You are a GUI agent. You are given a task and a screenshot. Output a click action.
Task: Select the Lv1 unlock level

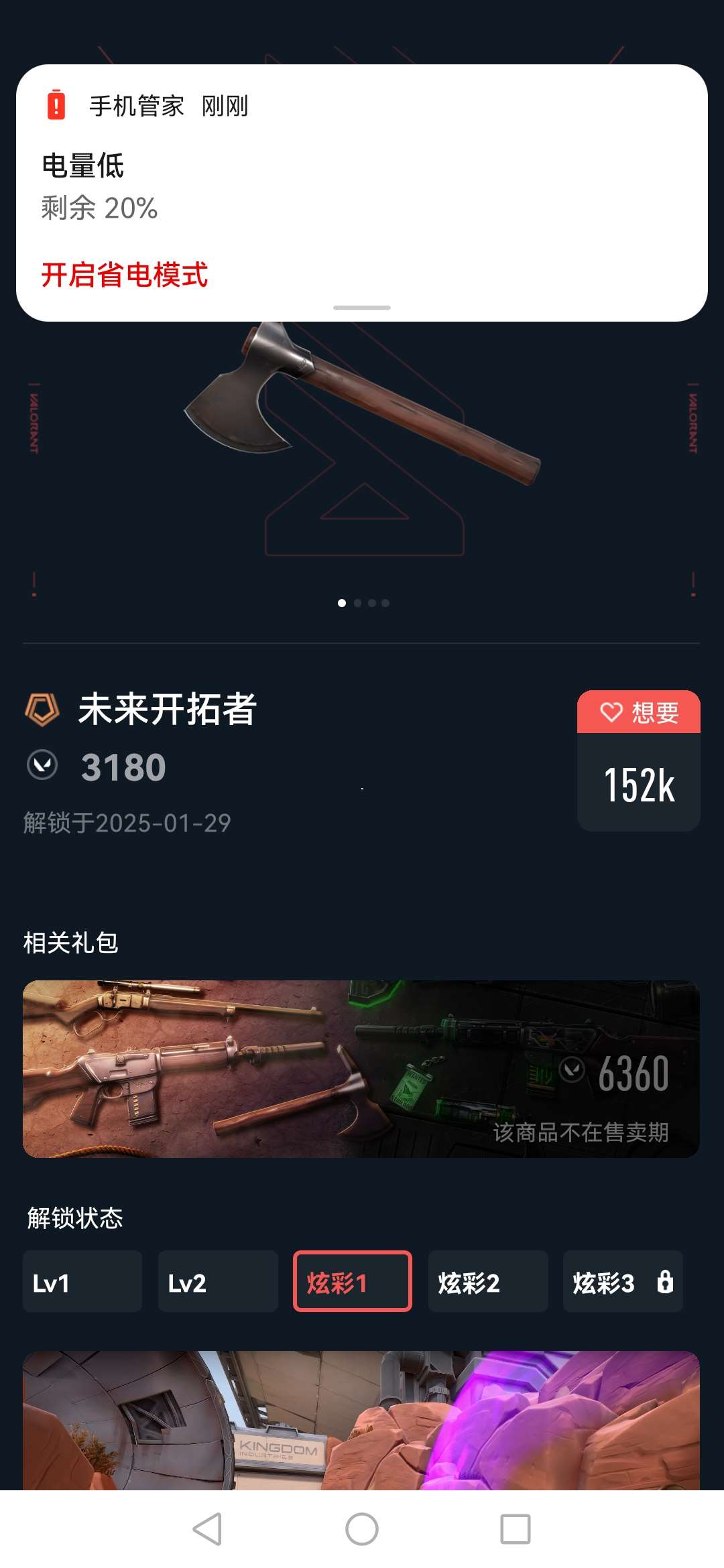[82, 1281]
